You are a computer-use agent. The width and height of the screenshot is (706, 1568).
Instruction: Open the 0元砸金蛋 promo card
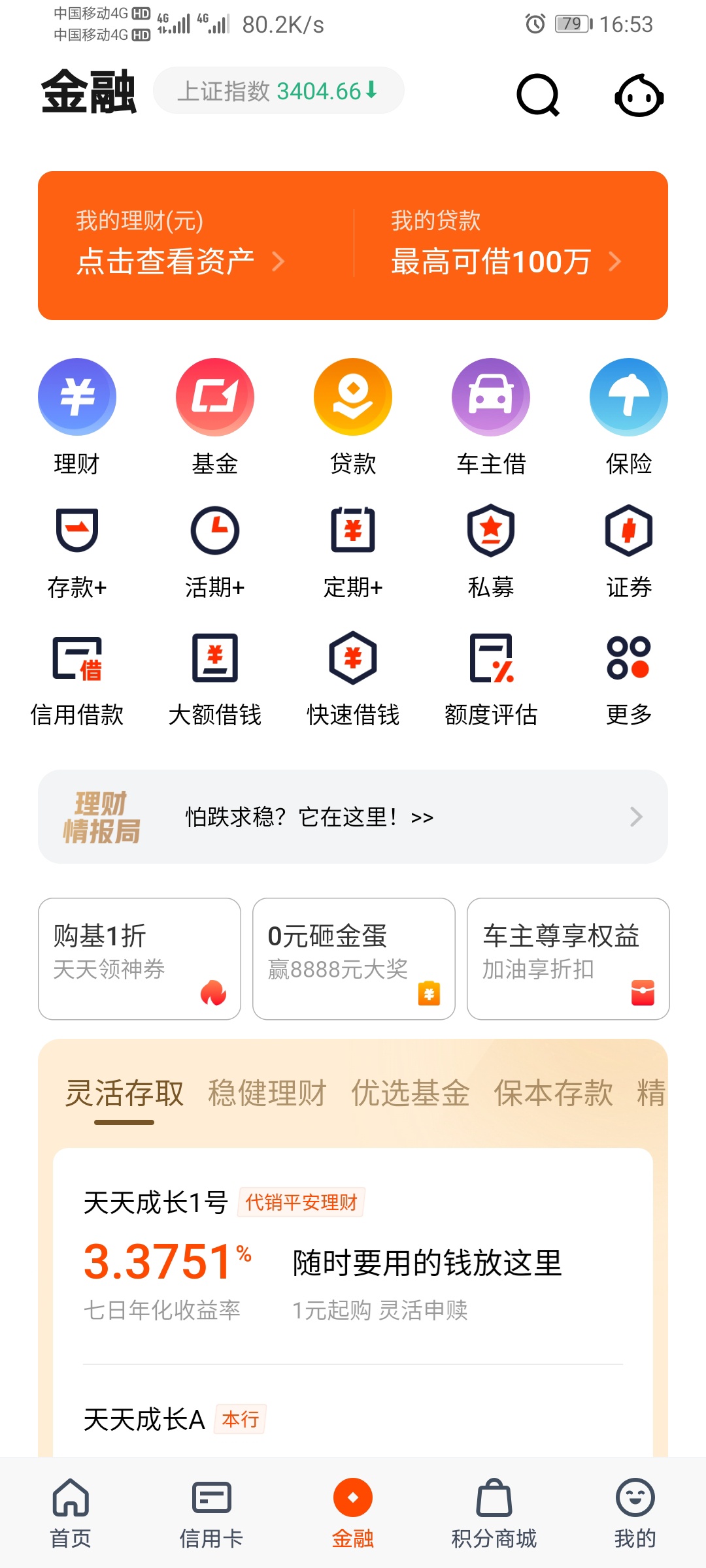point(354,958)
